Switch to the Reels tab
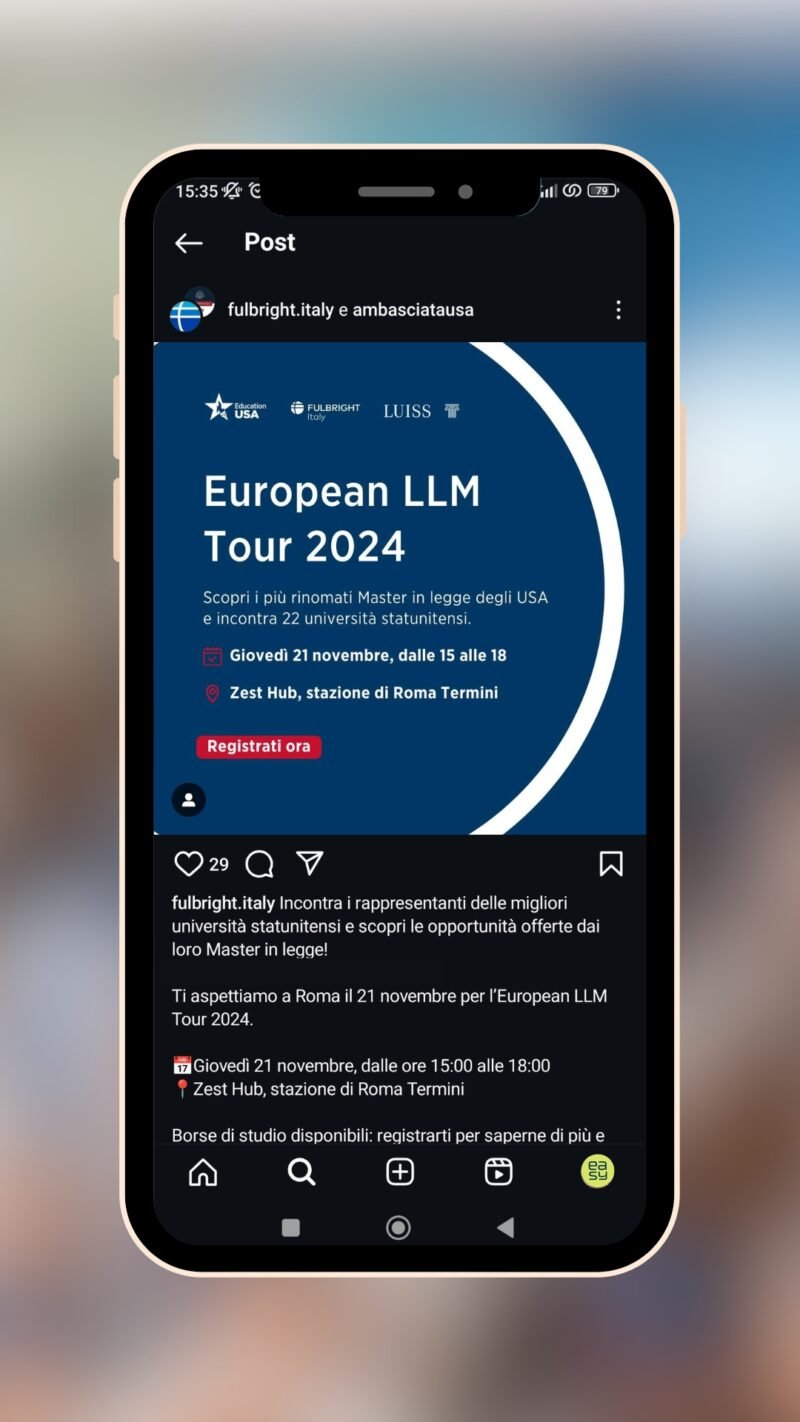The image size is (800, 1422). [x=498, y=1172]
